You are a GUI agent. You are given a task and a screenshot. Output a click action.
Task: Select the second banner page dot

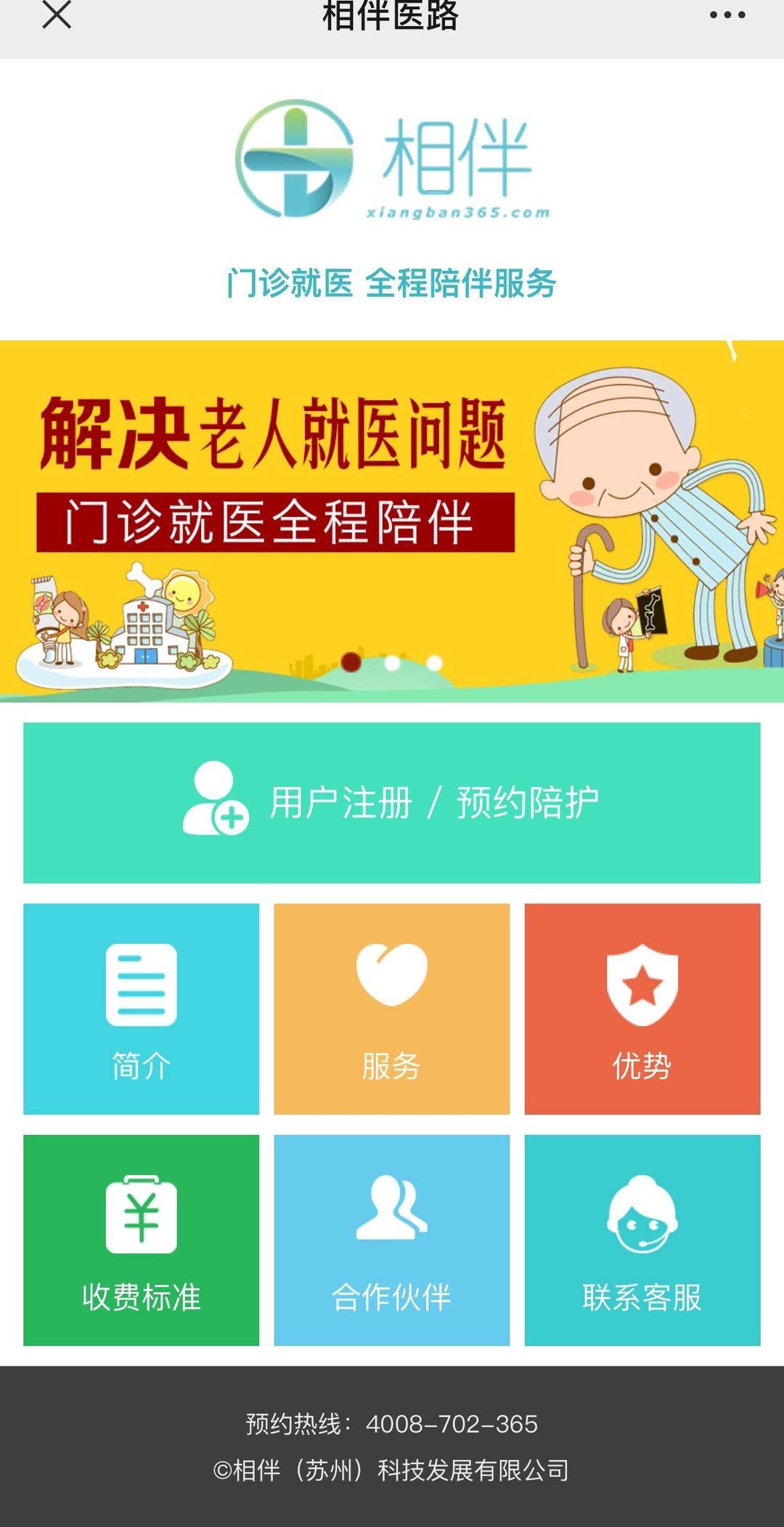click(x=392, y=663)
